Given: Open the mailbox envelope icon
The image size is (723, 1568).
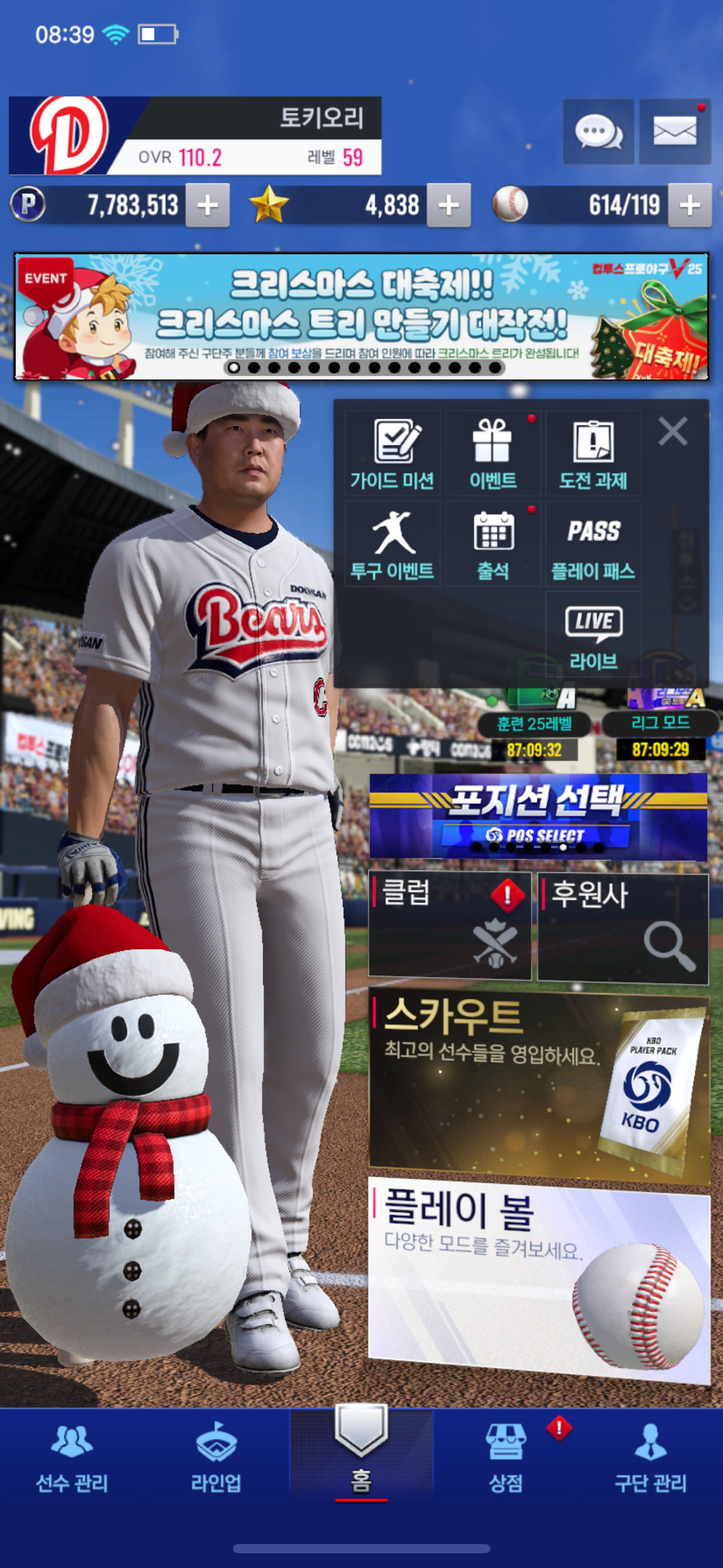Looking at the screenshot, I should point(675,131).
